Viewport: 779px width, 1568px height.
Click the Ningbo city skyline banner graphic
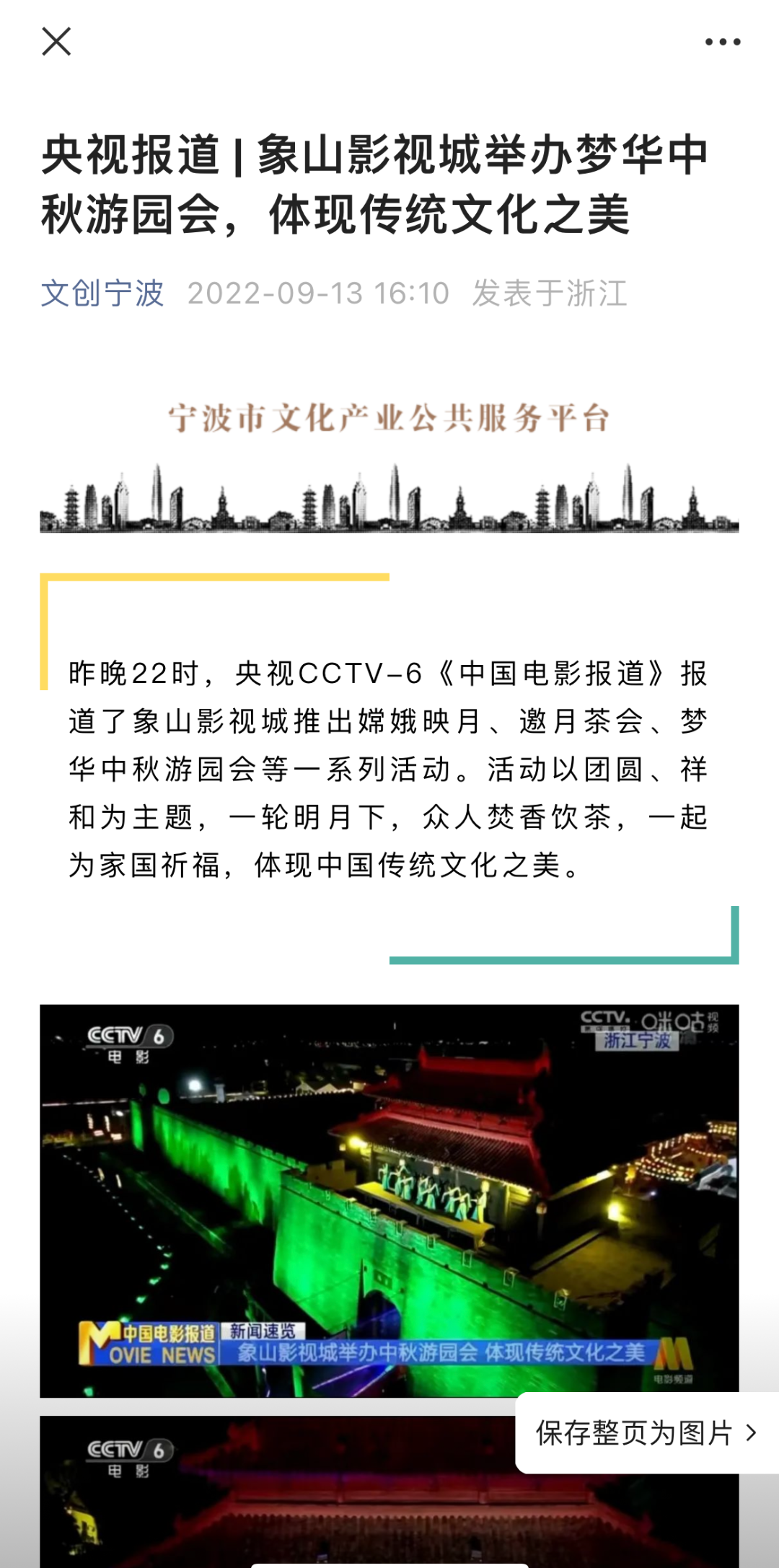click(x=389, y=498)
